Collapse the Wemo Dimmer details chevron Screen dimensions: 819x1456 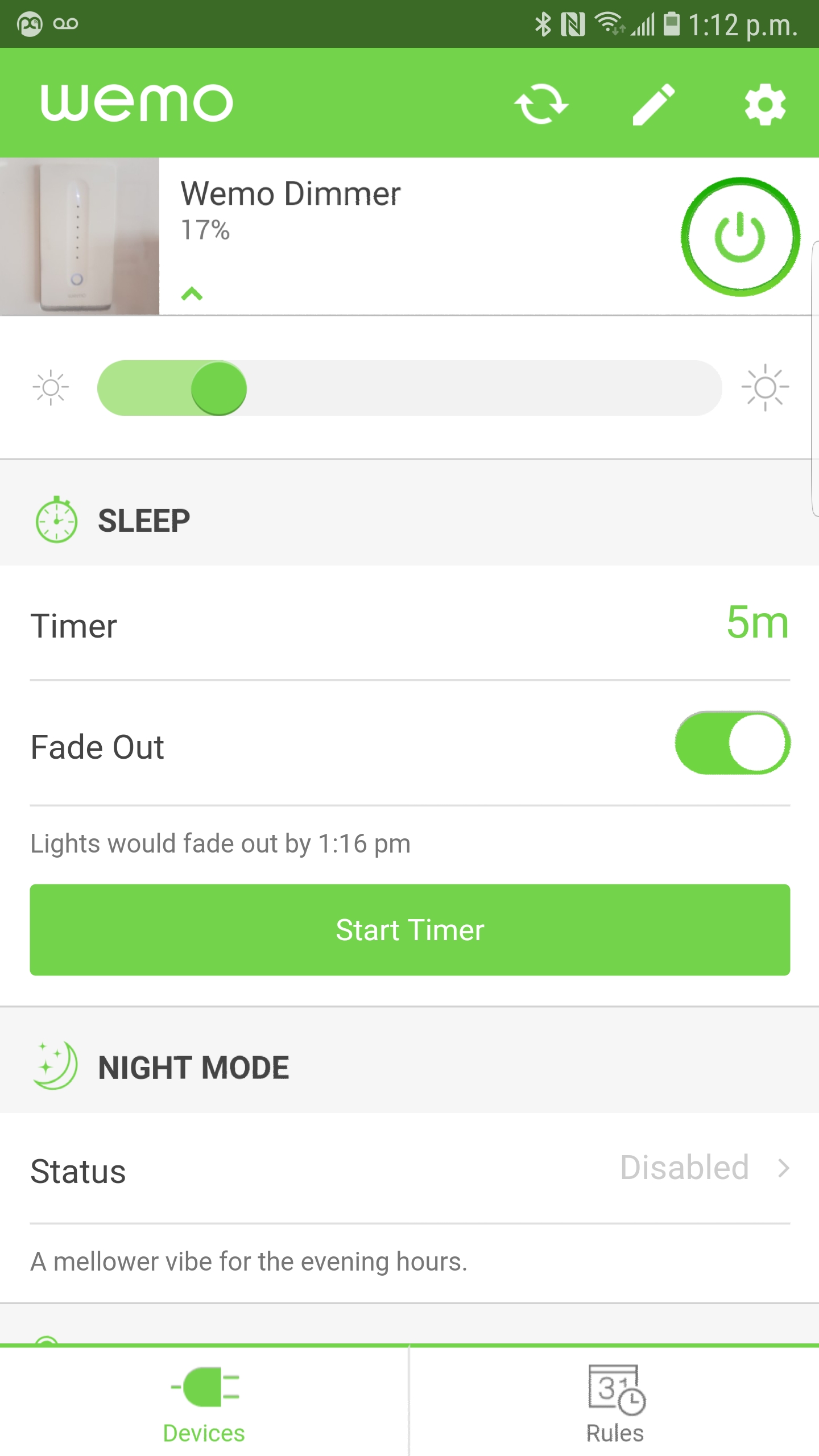(x=192, y=293)
